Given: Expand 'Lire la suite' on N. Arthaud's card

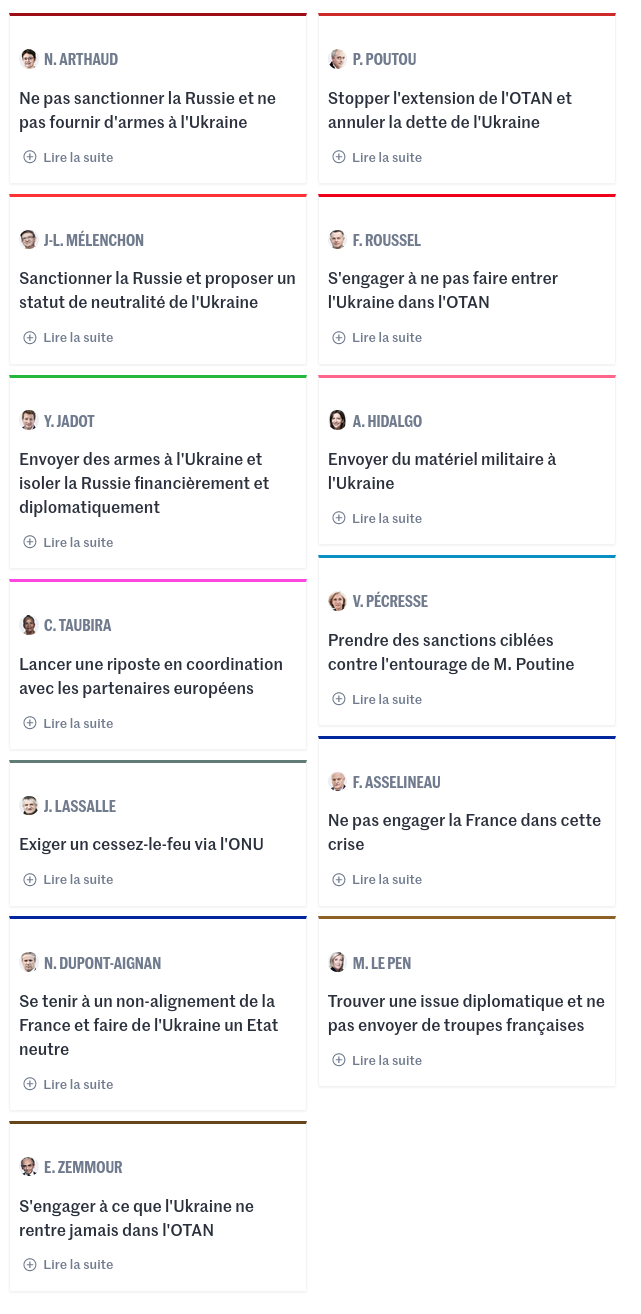Looking at the screenshot, I should [x=68, y=157].
